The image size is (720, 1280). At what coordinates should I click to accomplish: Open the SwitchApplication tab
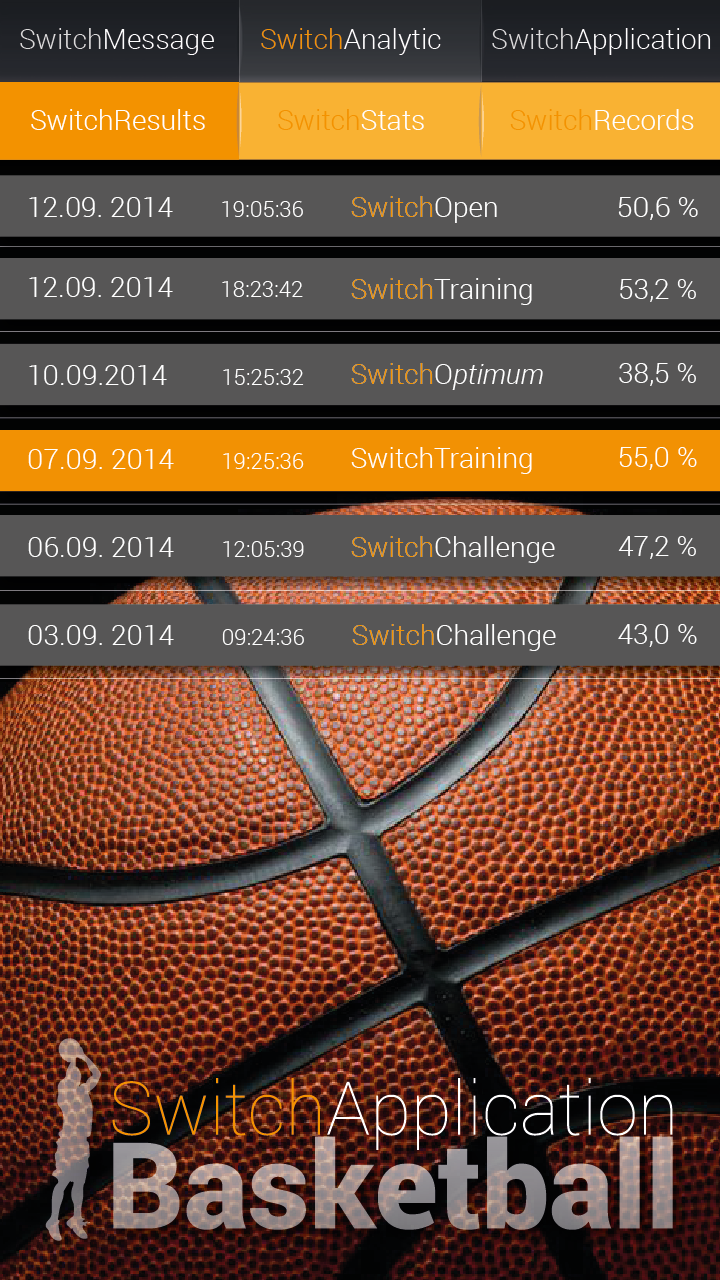click(x=600, y=40)
